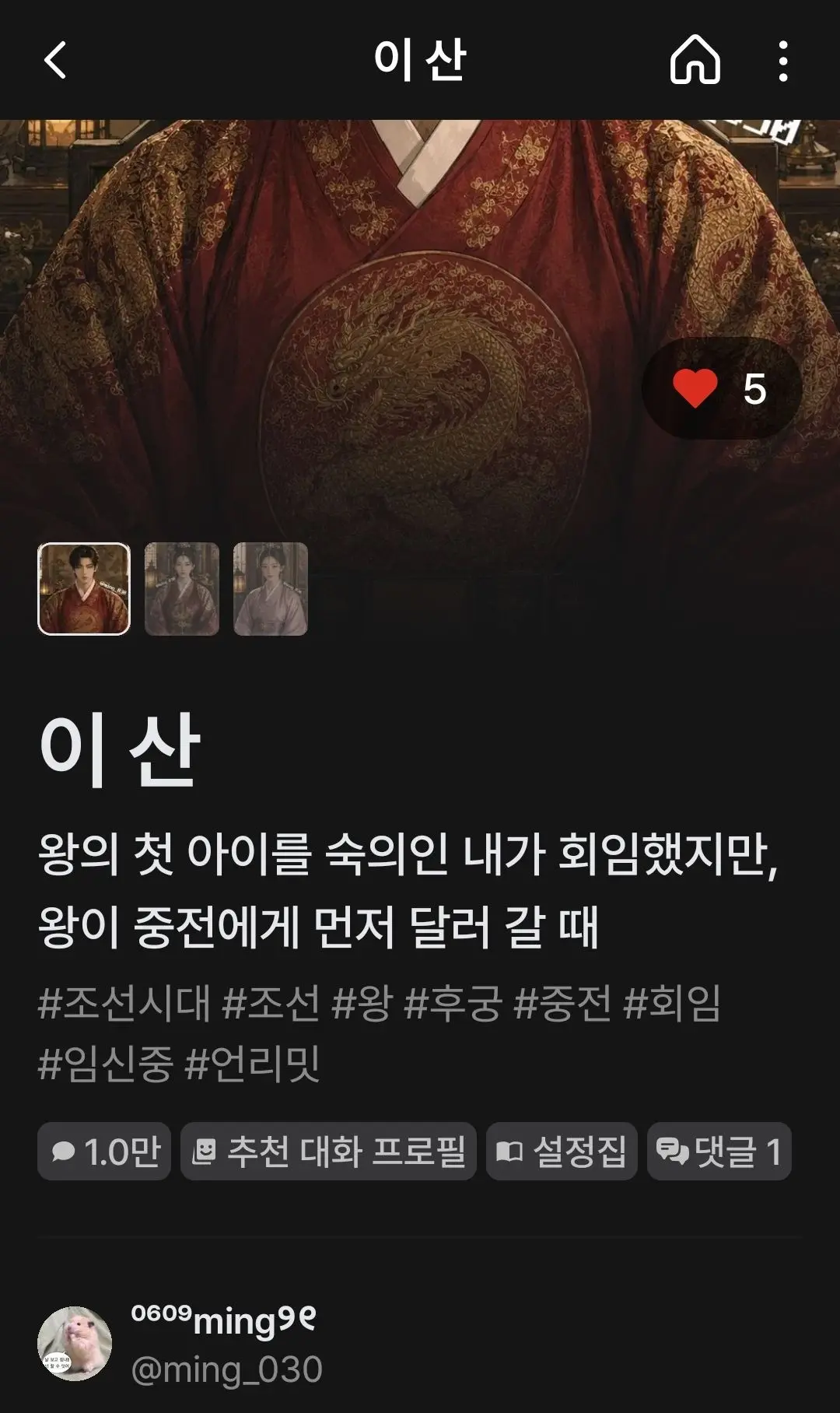Screen dimensions: 840x1413
Task: Open 추천 대화 프로필 chip
Action: click(328, 1151)
